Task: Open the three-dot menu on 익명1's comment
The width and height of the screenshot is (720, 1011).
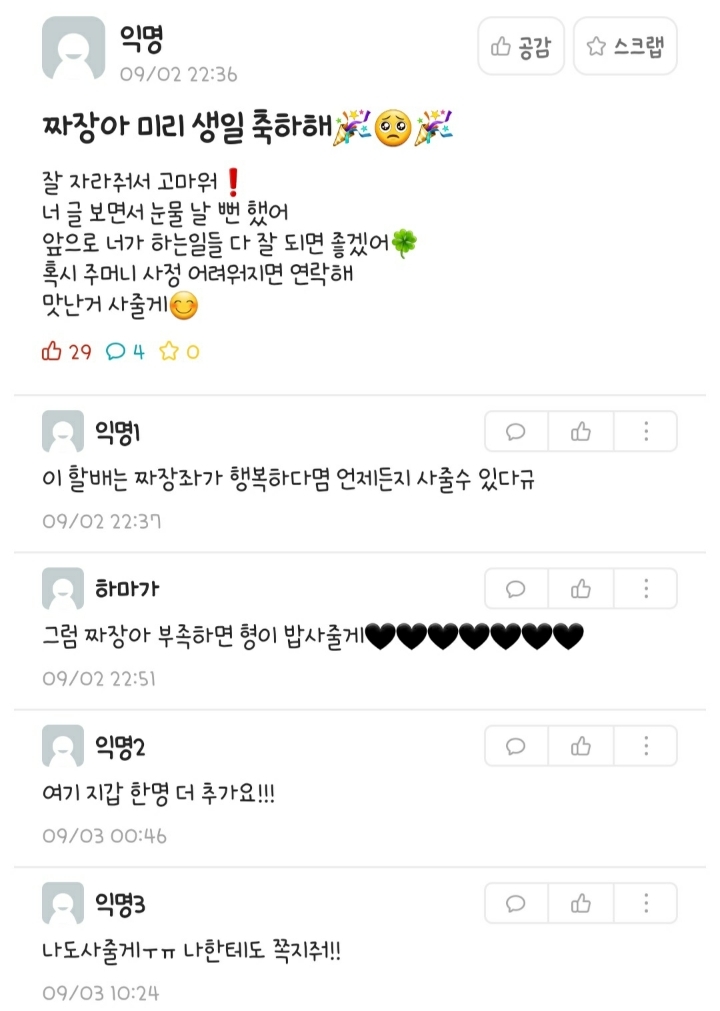Action: point(644,431)
